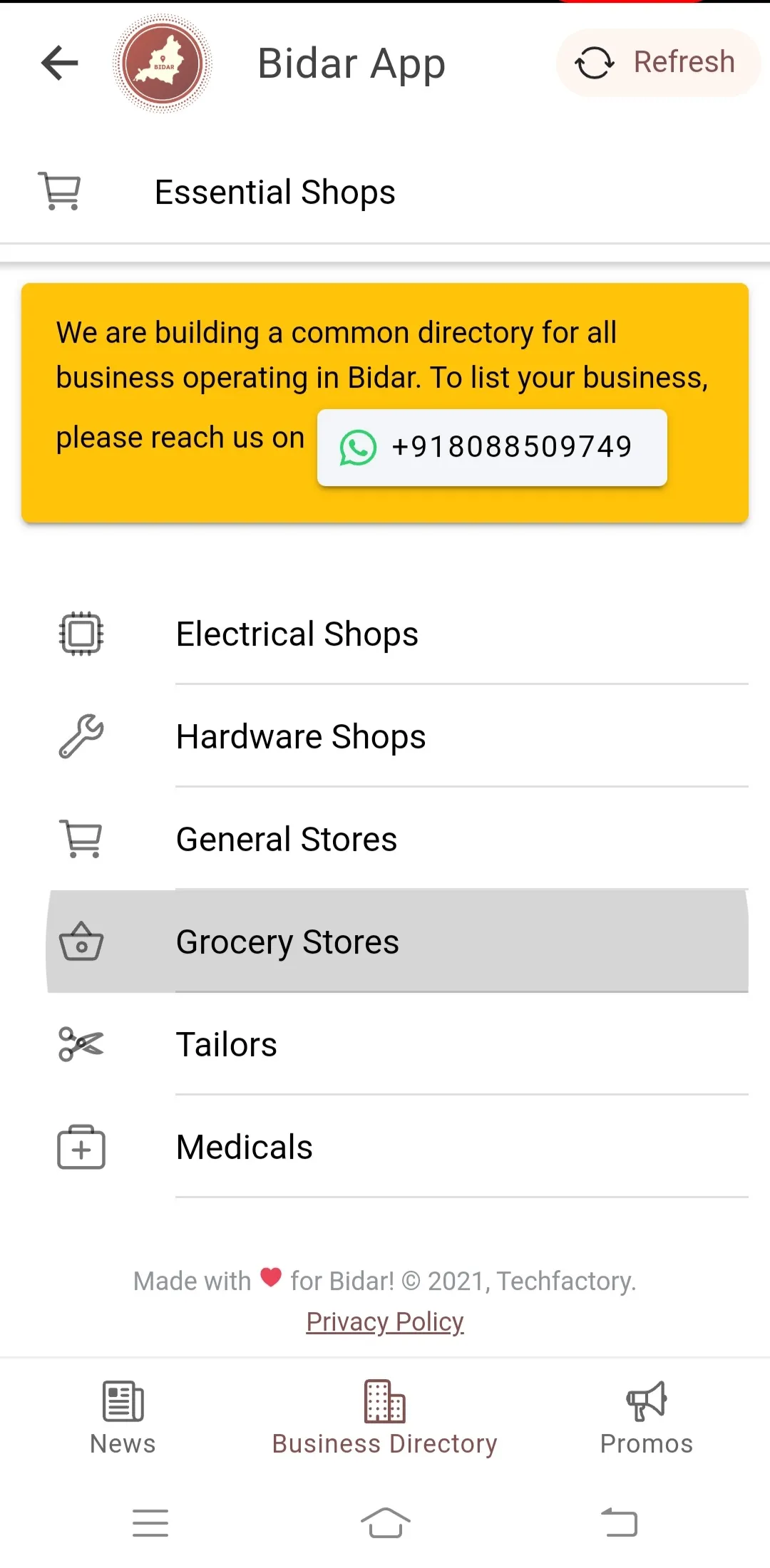The height and width of the screenshot is (1568, 770).
Task: Tap the system home button
Action: (x=385, y=1523)
